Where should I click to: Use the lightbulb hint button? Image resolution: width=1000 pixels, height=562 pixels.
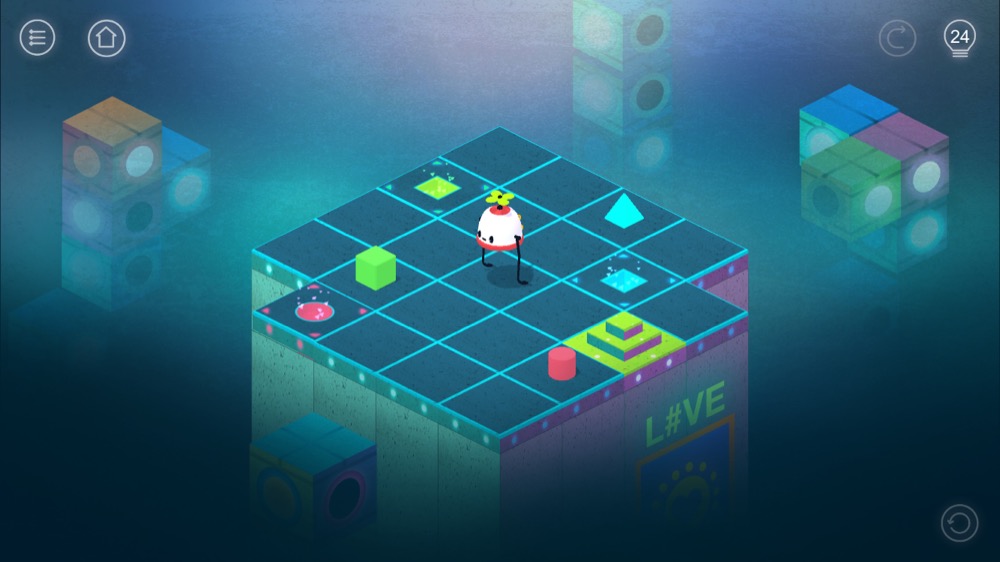point(960,39)
